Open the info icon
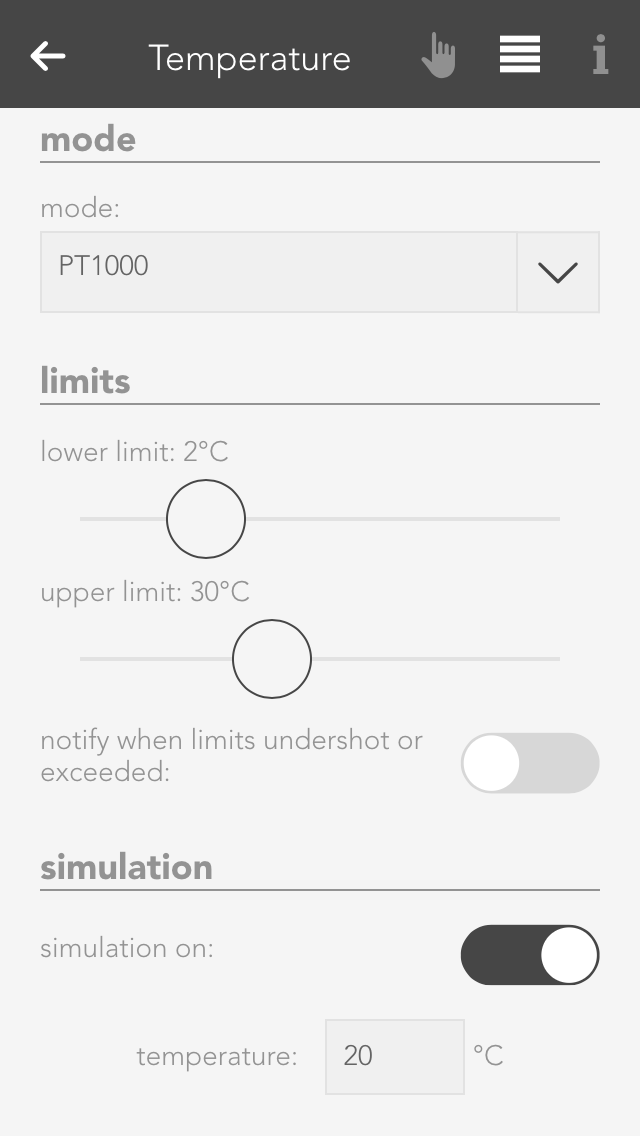640x1136 pixels. click(x=600, y=55)
